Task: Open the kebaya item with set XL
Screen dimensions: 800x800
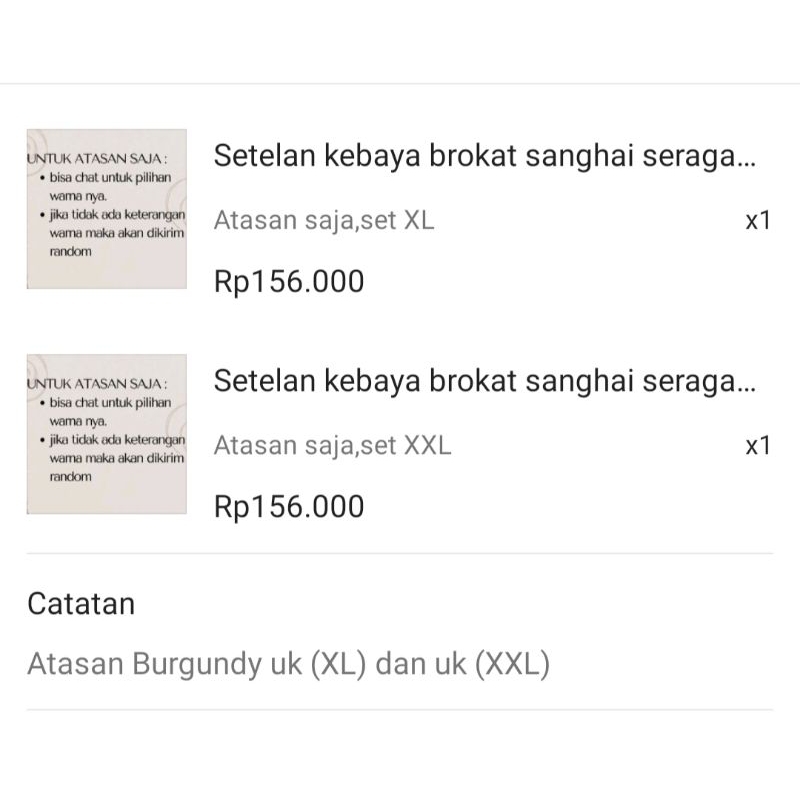Action: click(x=486, y=157)
